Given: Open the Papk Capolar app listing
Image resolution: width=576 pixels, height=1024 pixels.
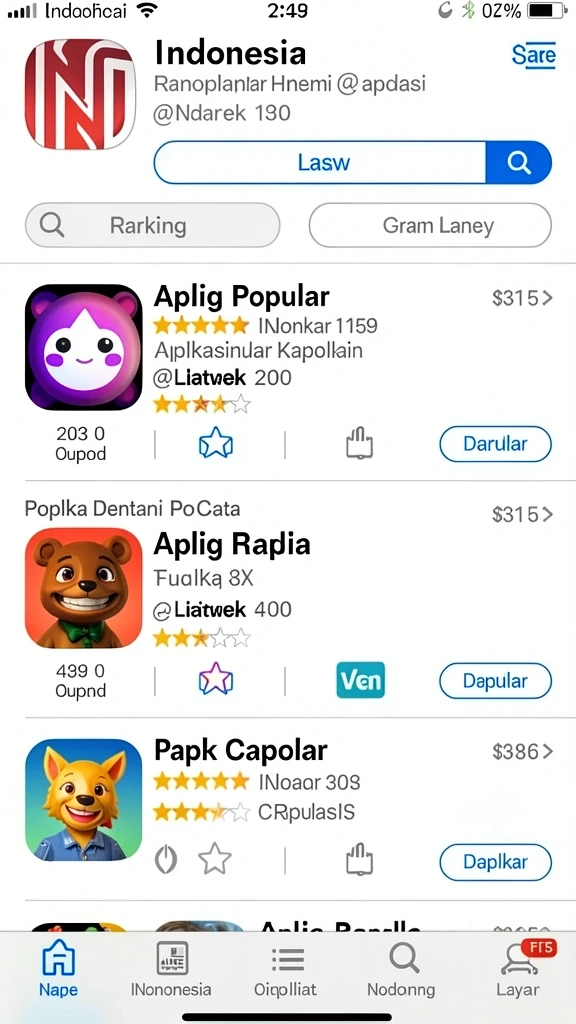Looking at the screenshot, I should 240,751.
